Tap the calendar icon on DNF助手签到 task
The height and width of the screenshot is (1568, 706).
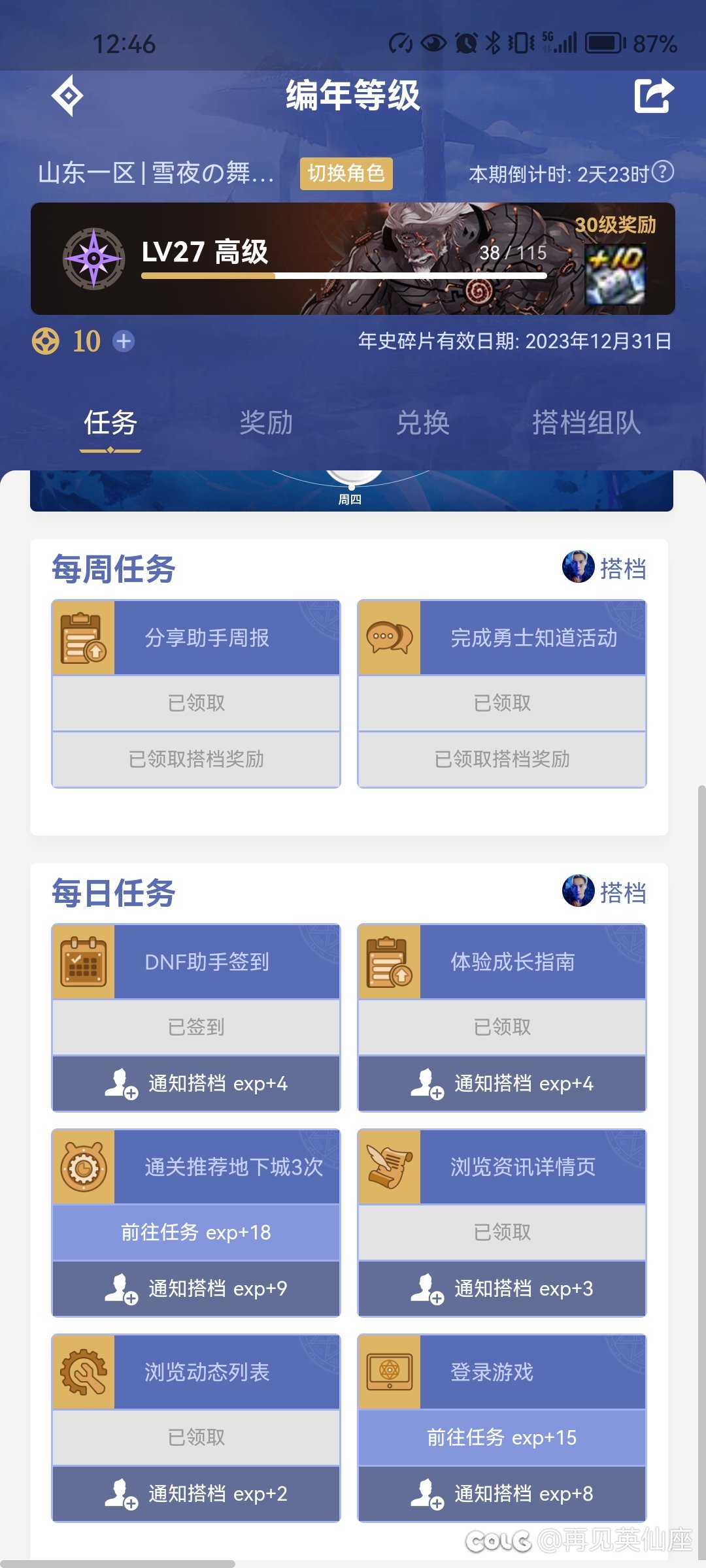(x=85, y=961)
